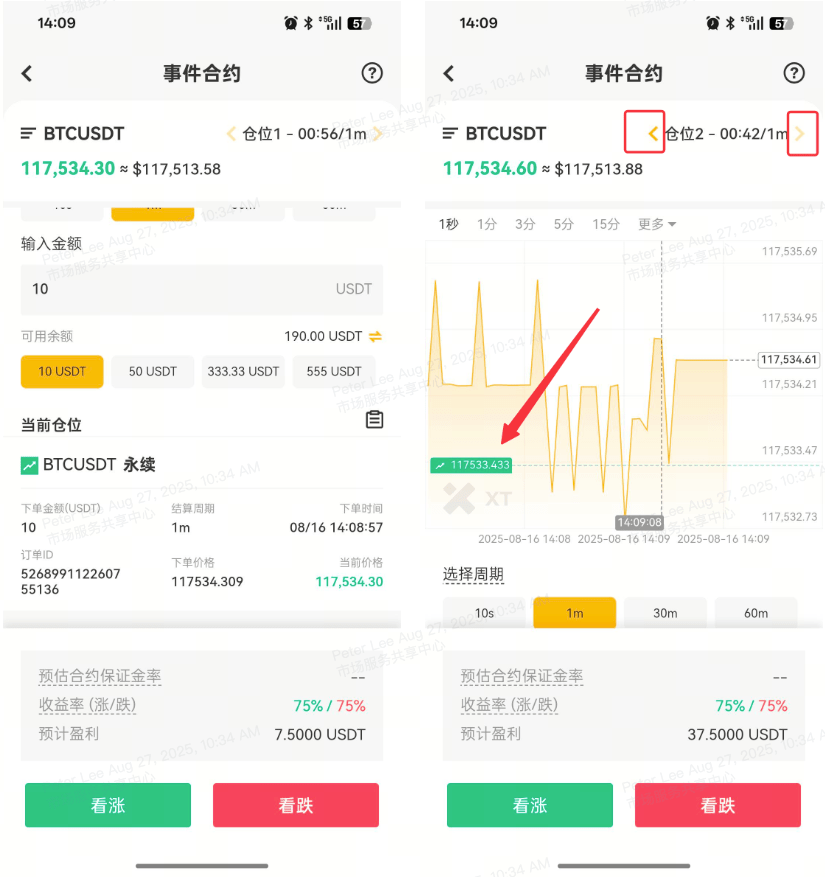
Task: Switch to the 15分 chart interval tab
Action: click(605, 224)
